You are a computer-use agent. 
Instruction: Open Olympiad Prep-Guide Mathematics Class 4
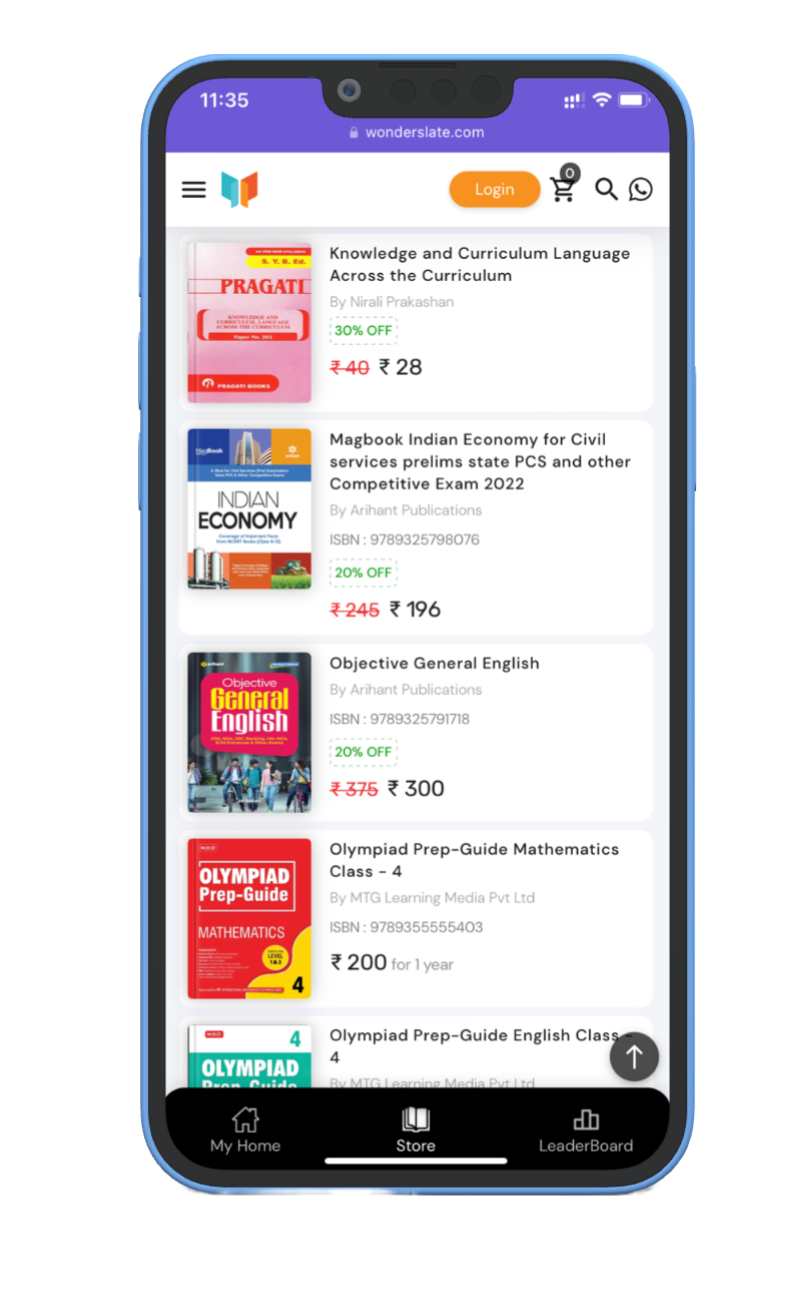click(x=474, y=859)
